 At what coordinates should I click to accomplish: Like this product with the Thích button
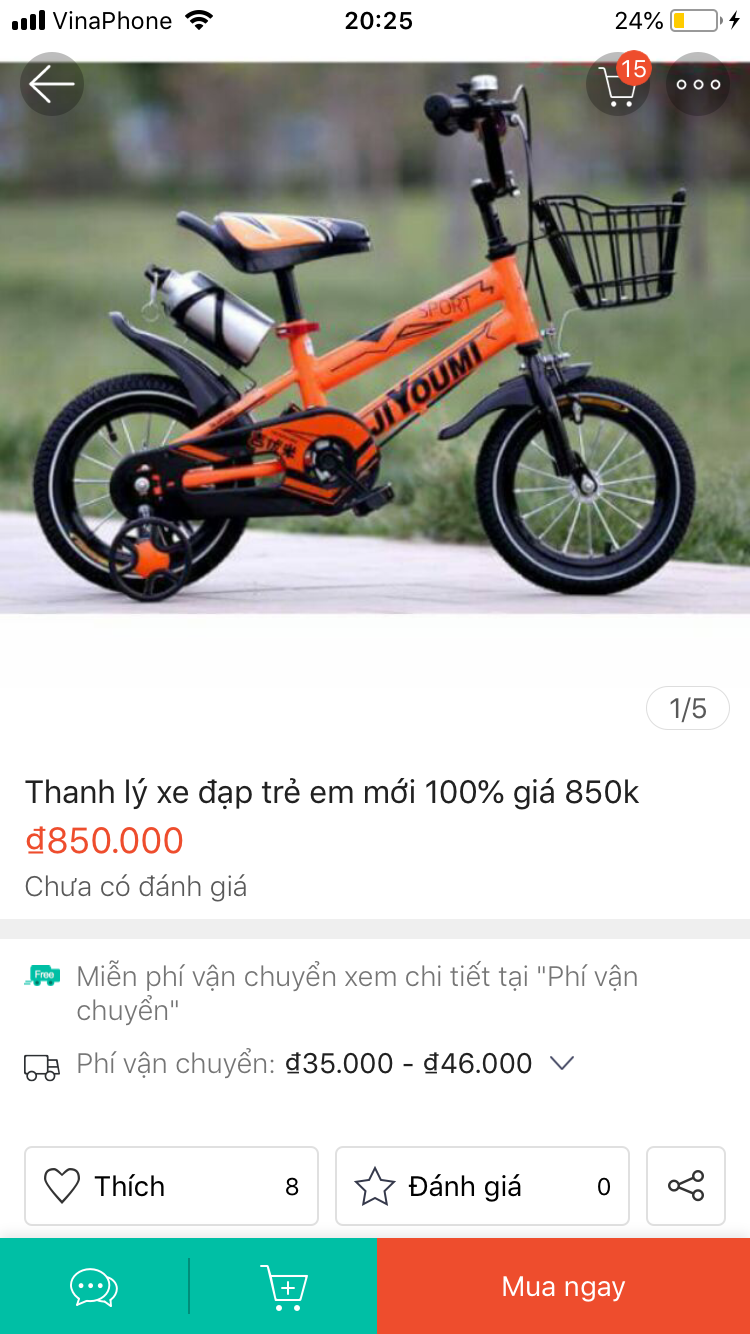pos(171,1186)
